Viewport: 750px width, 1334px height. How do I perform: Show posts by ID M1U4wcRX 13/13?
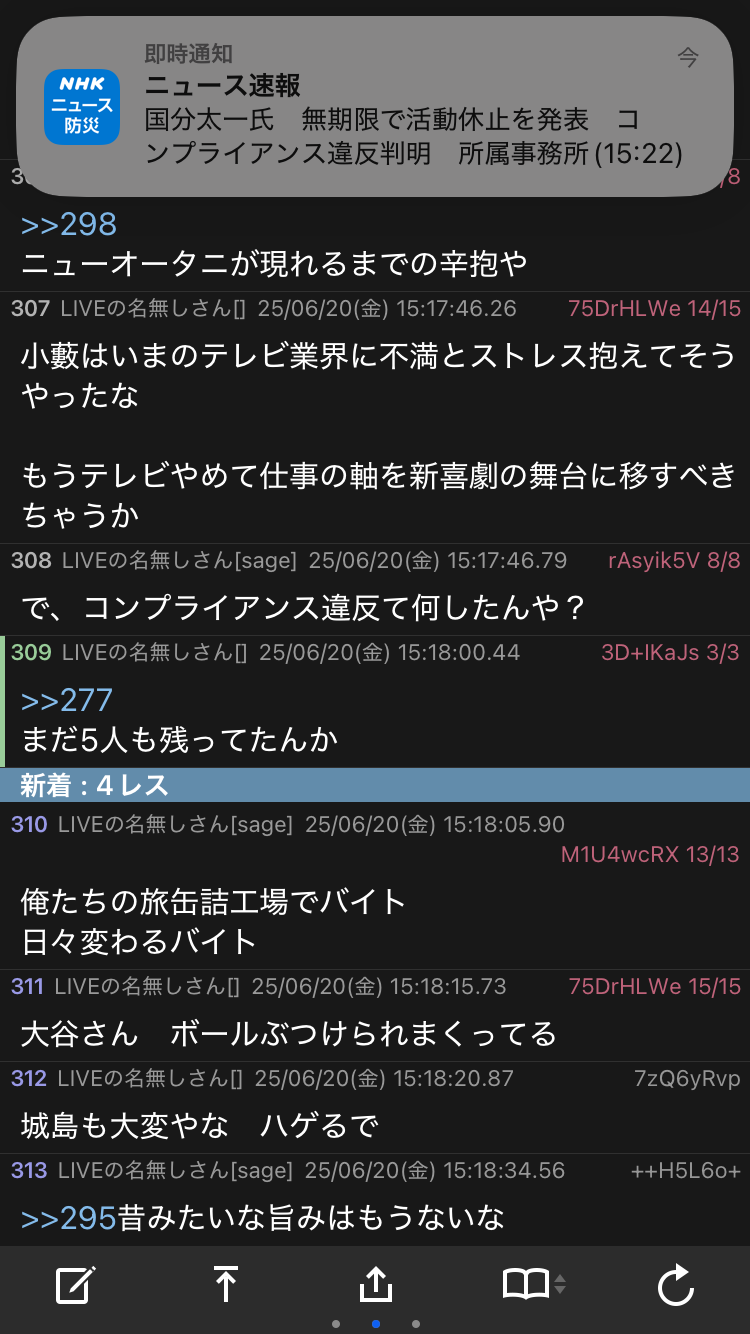pos(650,854)
